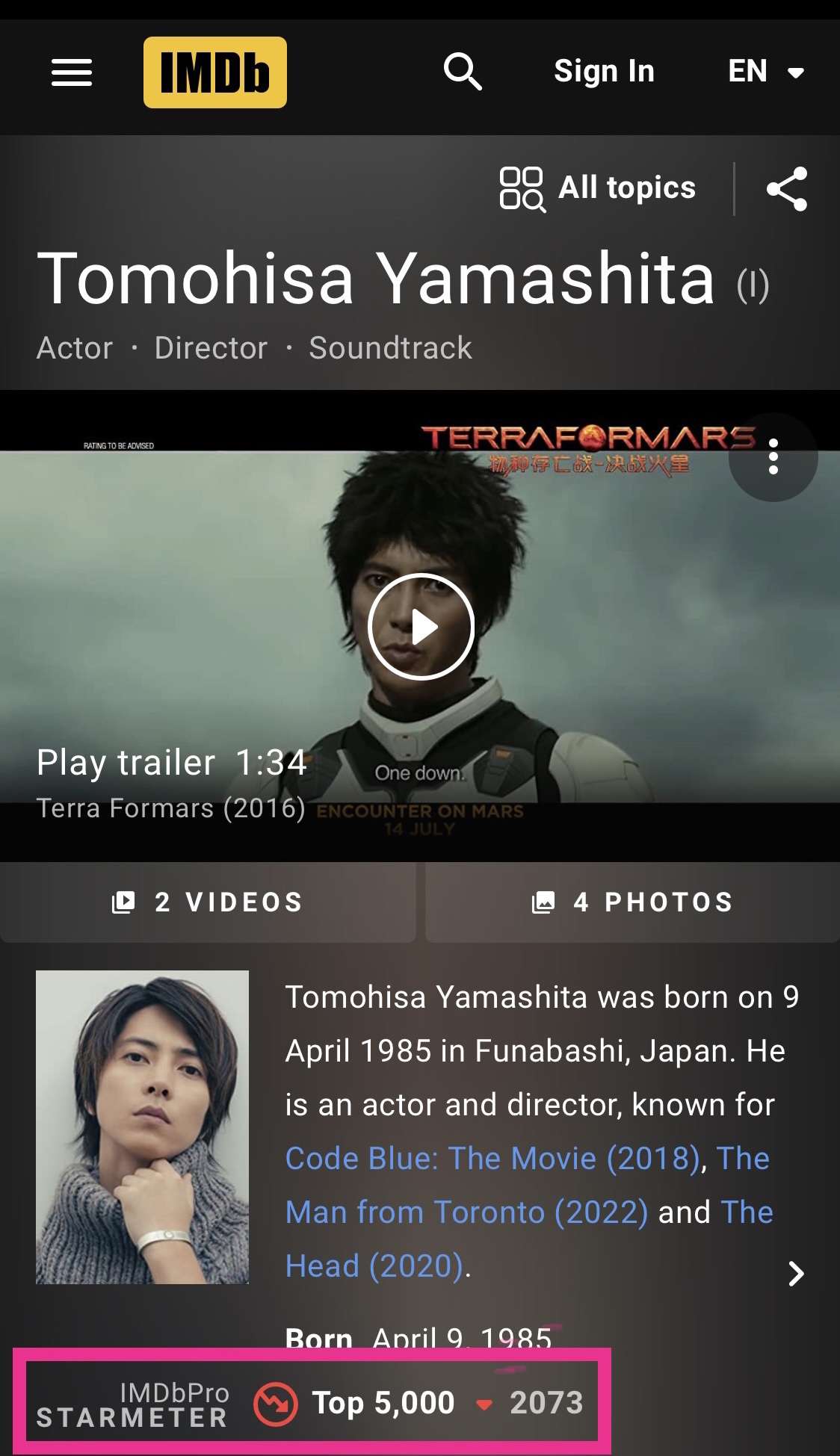Open the EN language dropdown
The width and height of the screenshot is (840, 1456).
click(766, 72)
